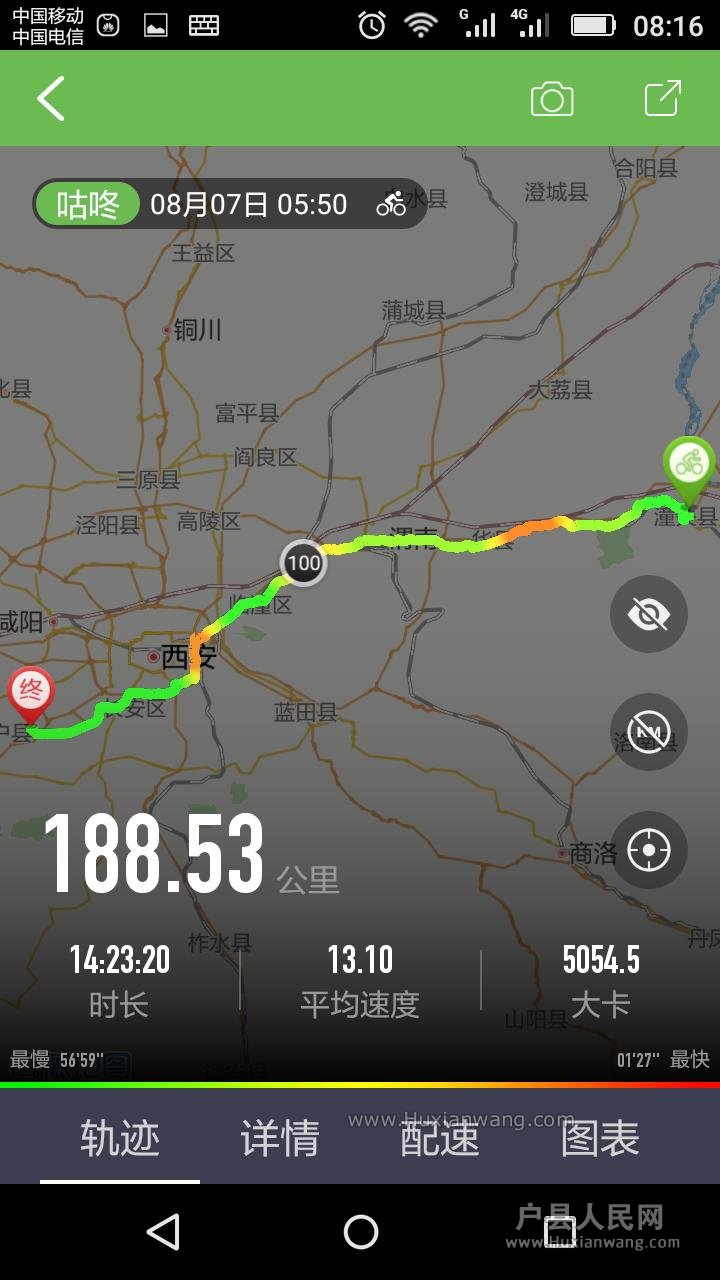The image size is (720, 1280).
Task: Switch to the 配速 tab
Action: (440, 1138)
